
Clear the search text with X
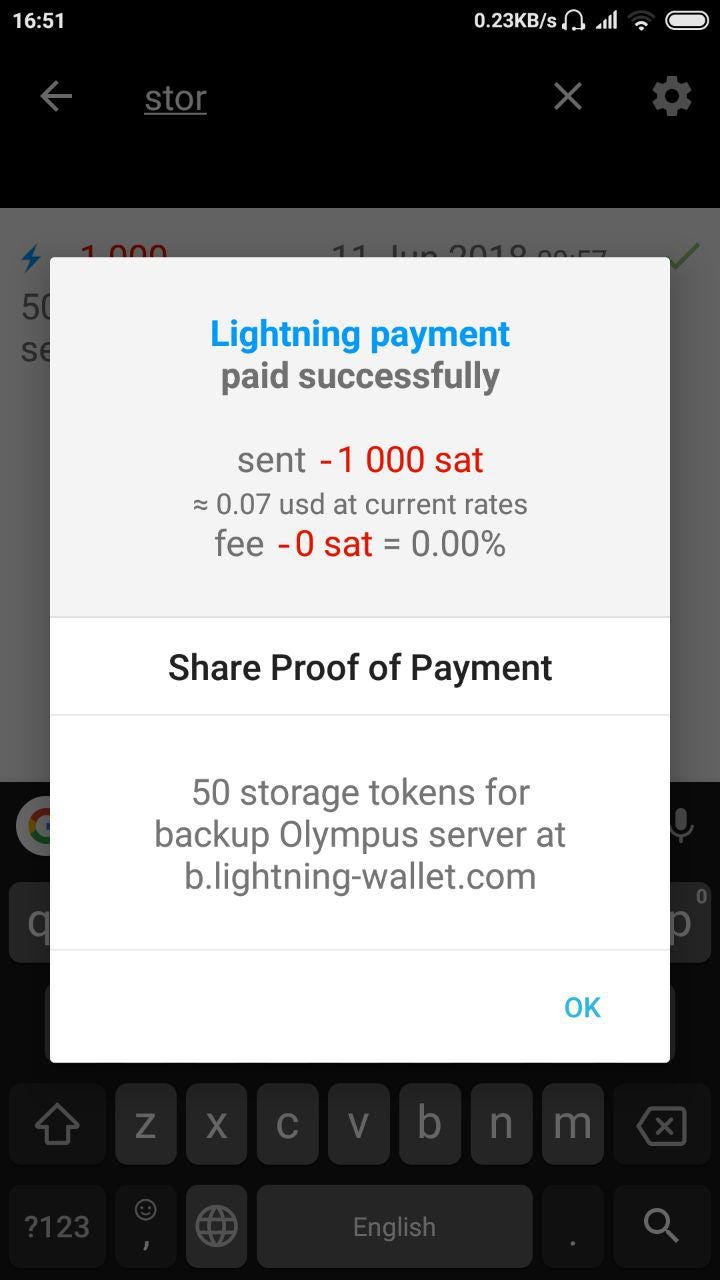tap(567, 97)
